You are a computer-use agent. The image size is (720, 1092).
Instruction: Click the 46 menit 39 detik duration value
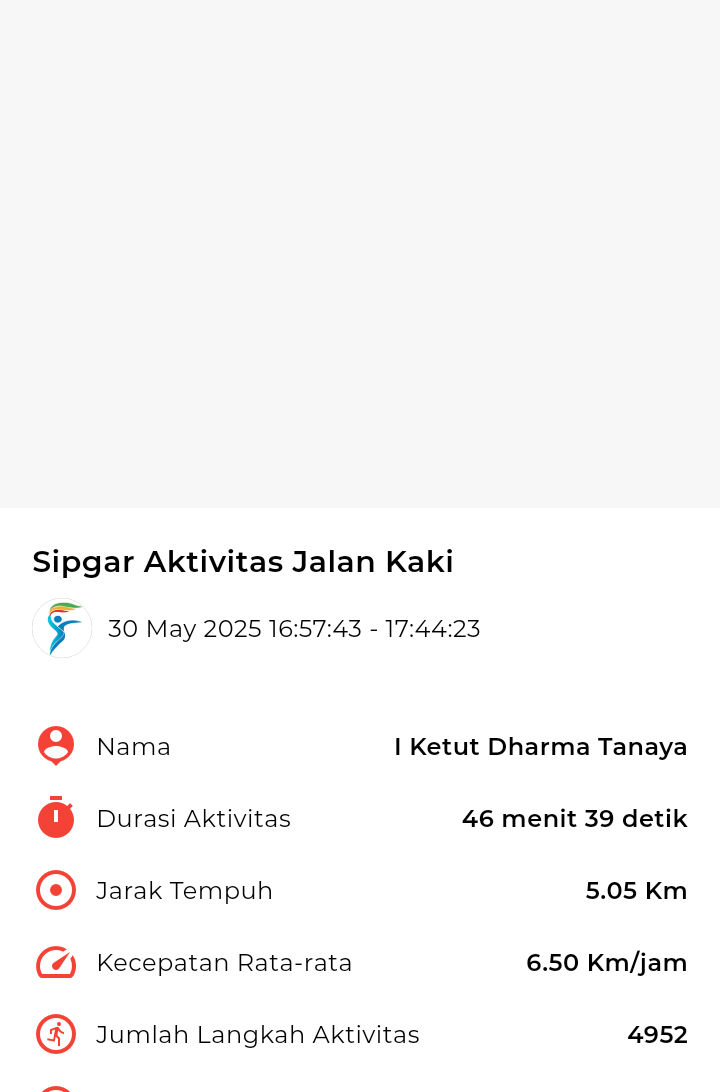(x=574, y=818)
